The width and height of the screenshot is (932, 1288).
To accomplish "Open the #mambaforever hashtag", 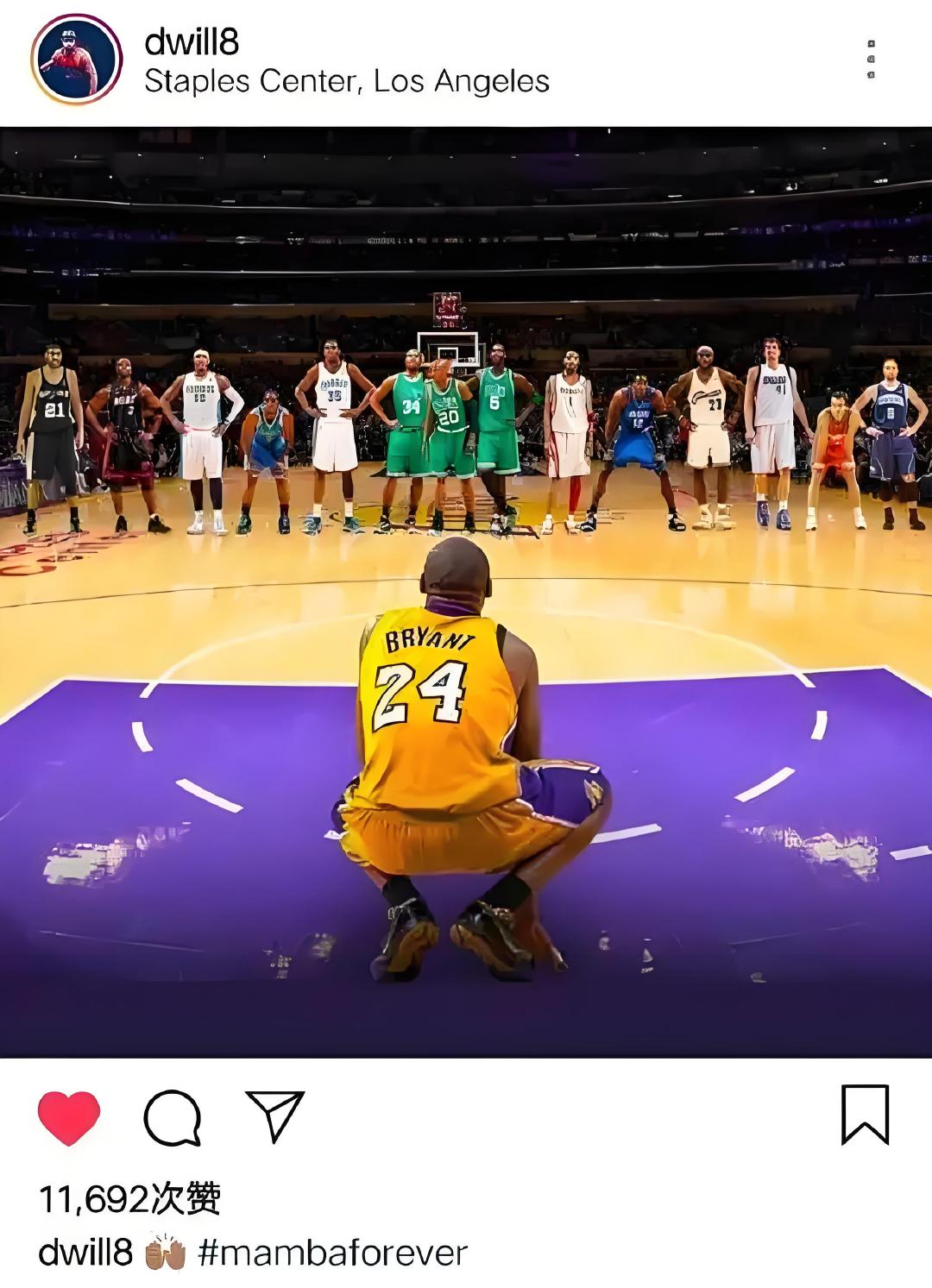I will [332, 1253].
